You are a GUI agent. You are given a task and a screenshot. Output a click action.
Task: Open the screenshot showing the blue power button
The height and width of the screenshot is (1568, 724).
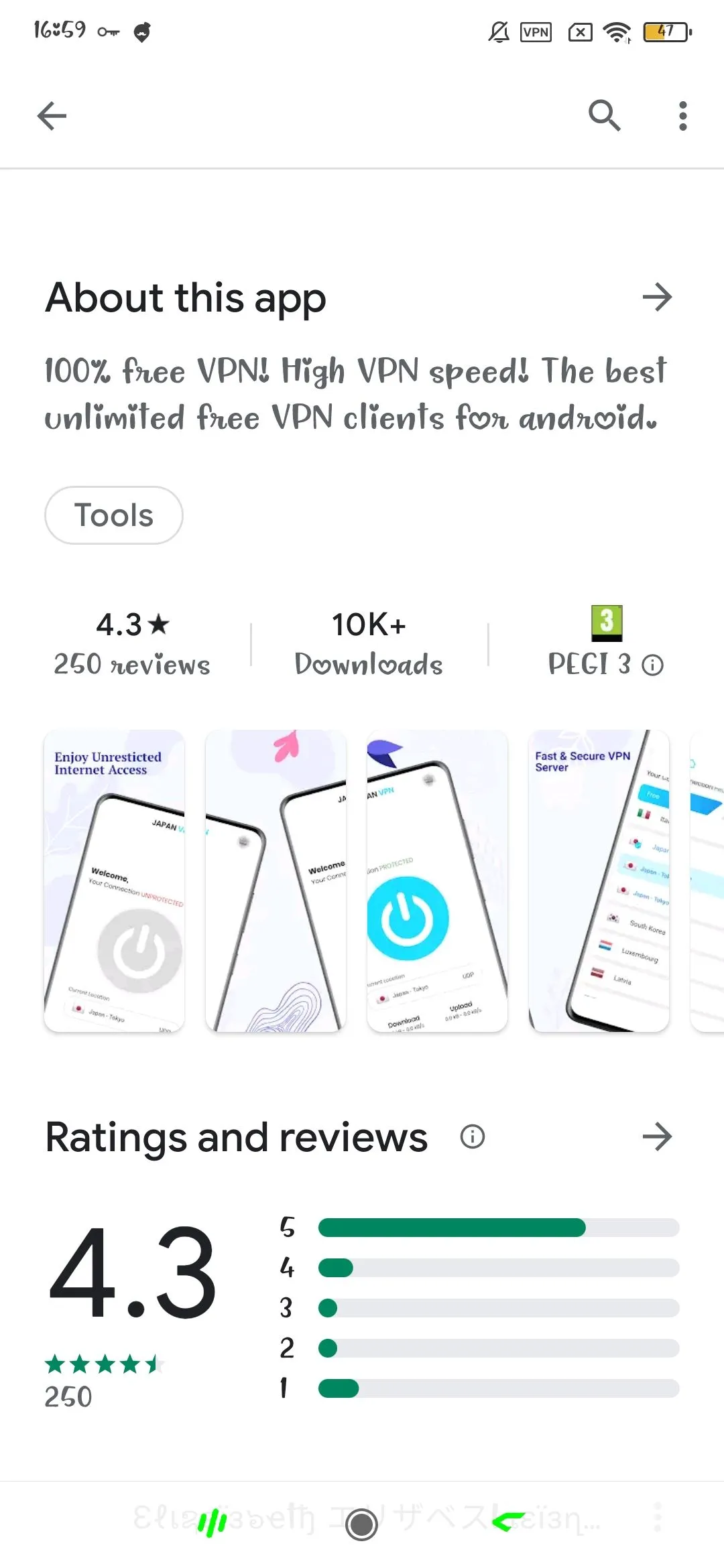tap(437, 881)
